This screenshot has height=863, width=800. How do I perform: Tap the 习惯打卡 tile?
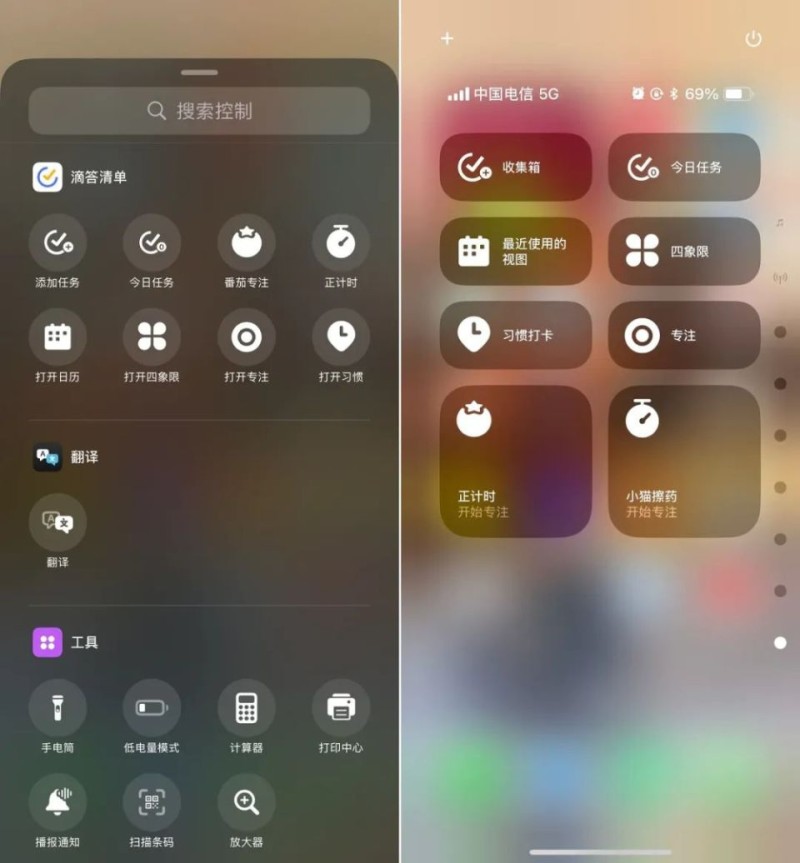[516, 335]
